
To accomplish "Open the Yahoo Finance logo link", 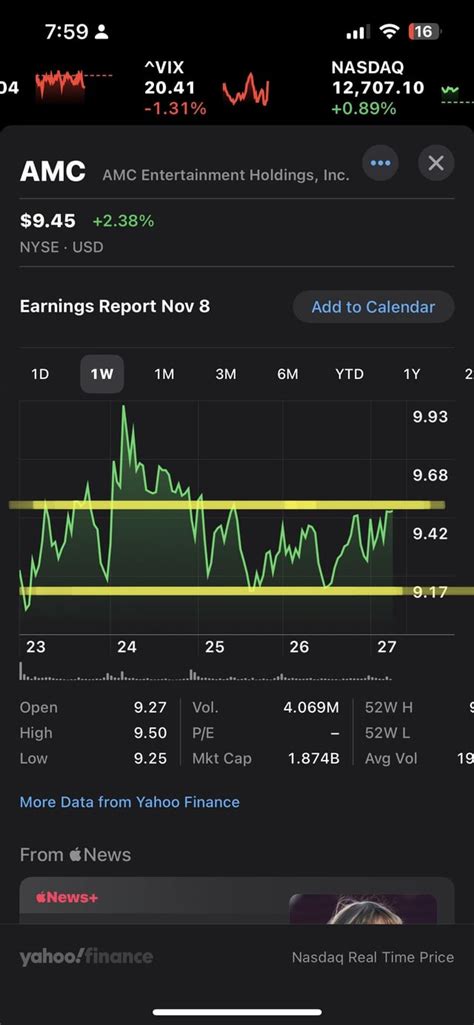I will coord(86,957).
